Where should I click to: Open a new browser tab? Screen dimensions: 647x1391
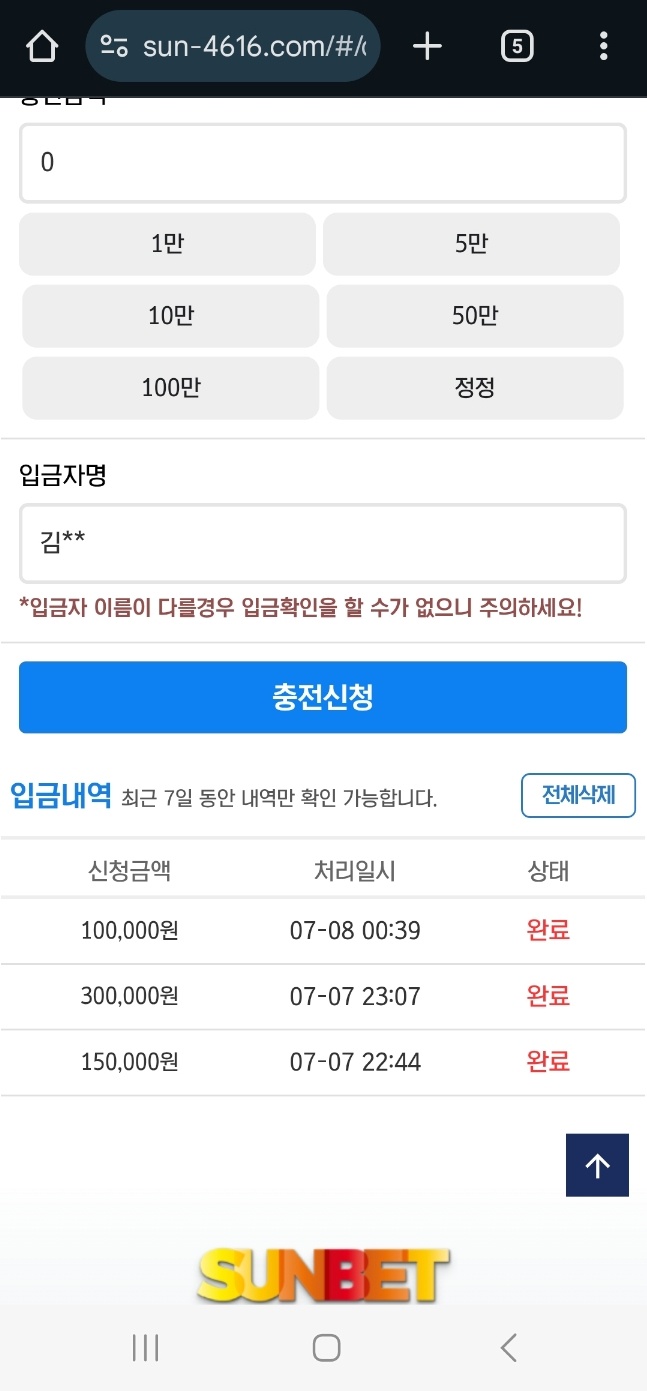coord(427,46)
